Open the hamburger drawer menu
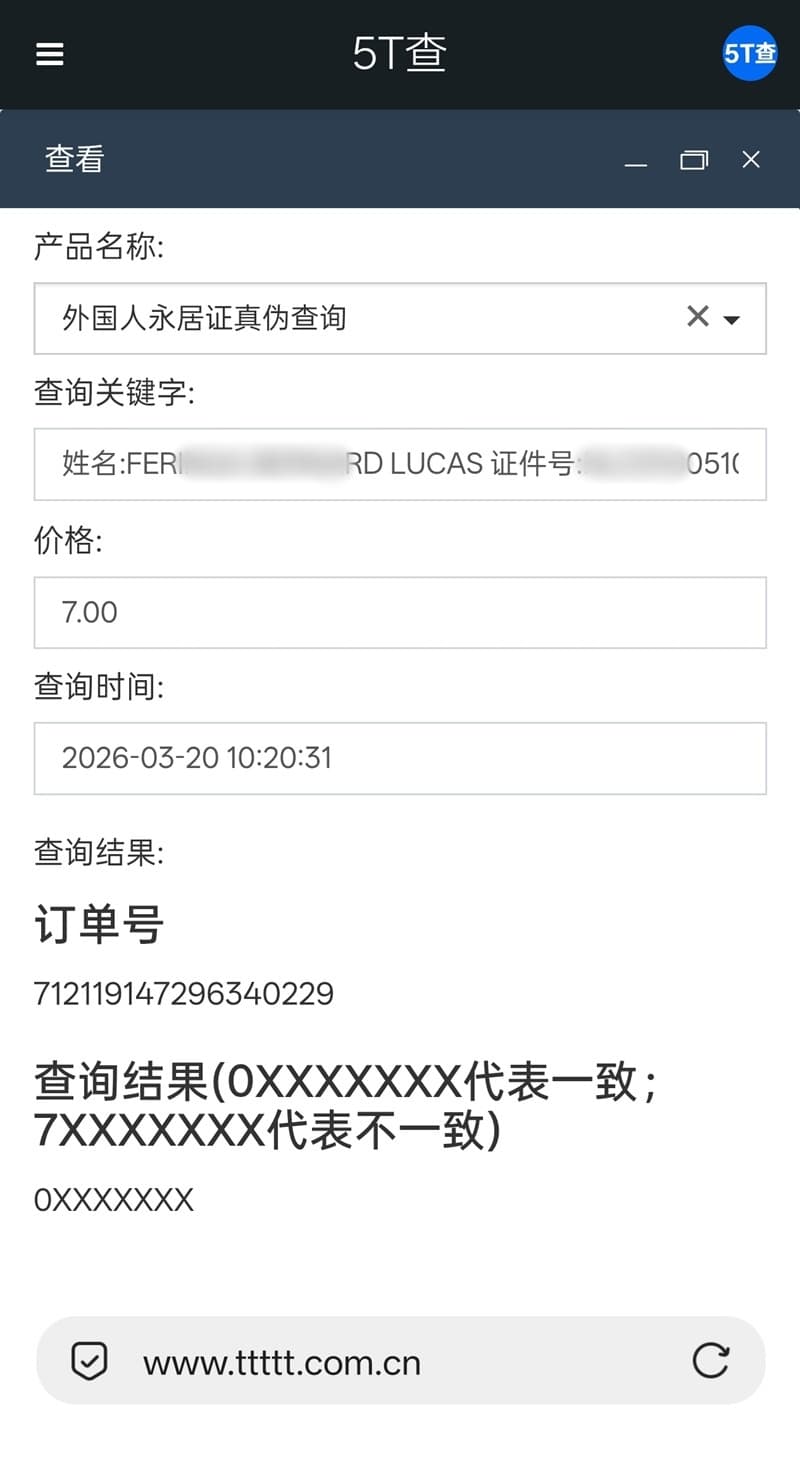This screenshot has height=1457, width=800. (50, 54)
